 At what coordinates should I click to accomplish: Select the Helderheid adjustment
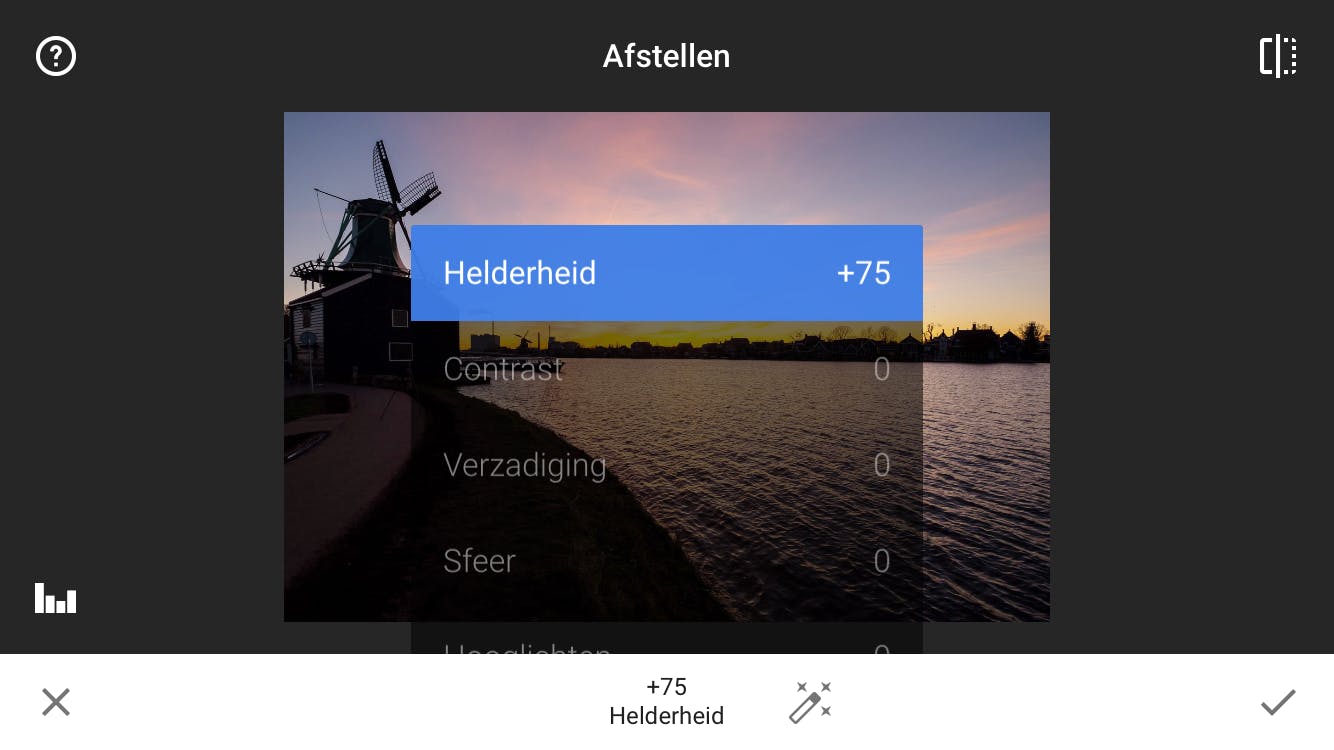point(666,273)
